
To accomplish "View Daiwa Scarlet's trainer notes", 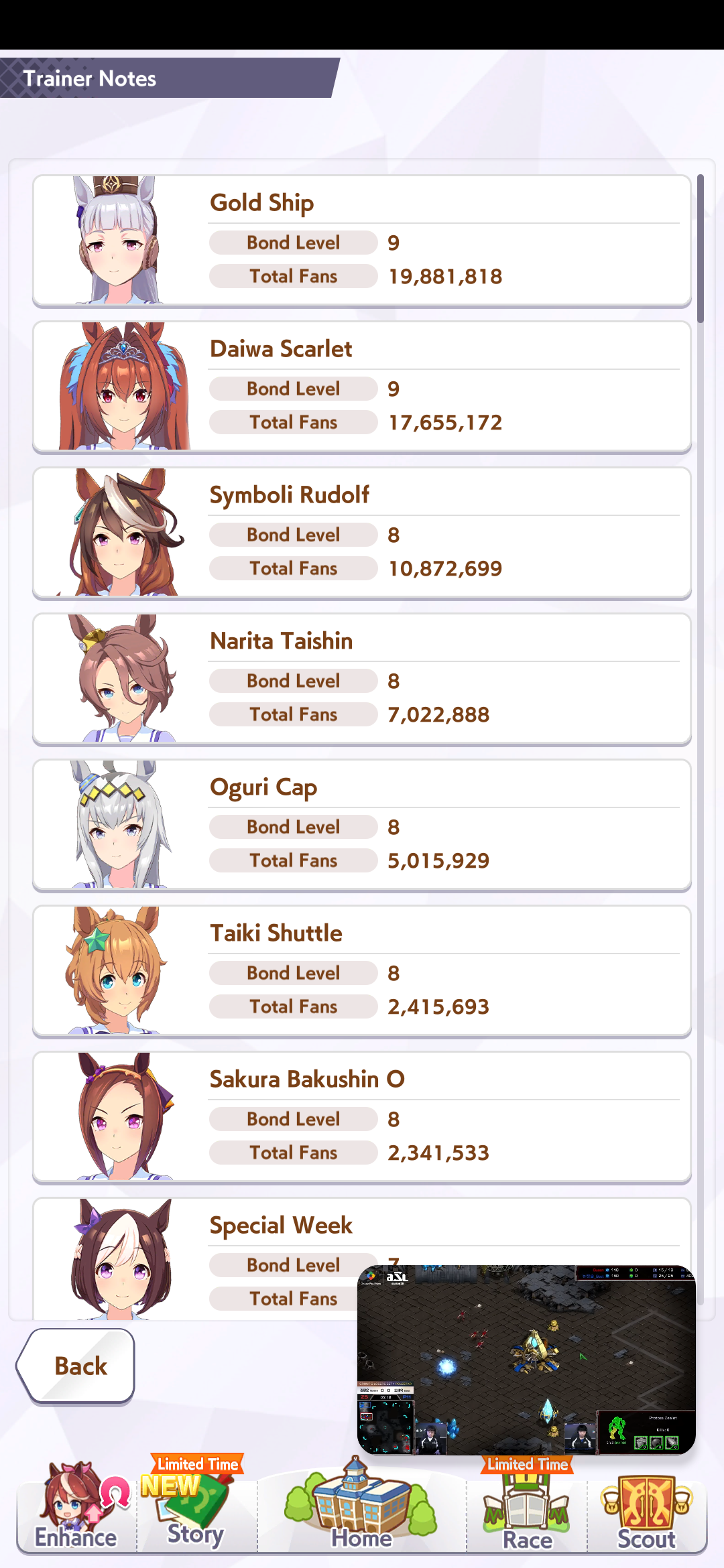I will pos(362,387).
